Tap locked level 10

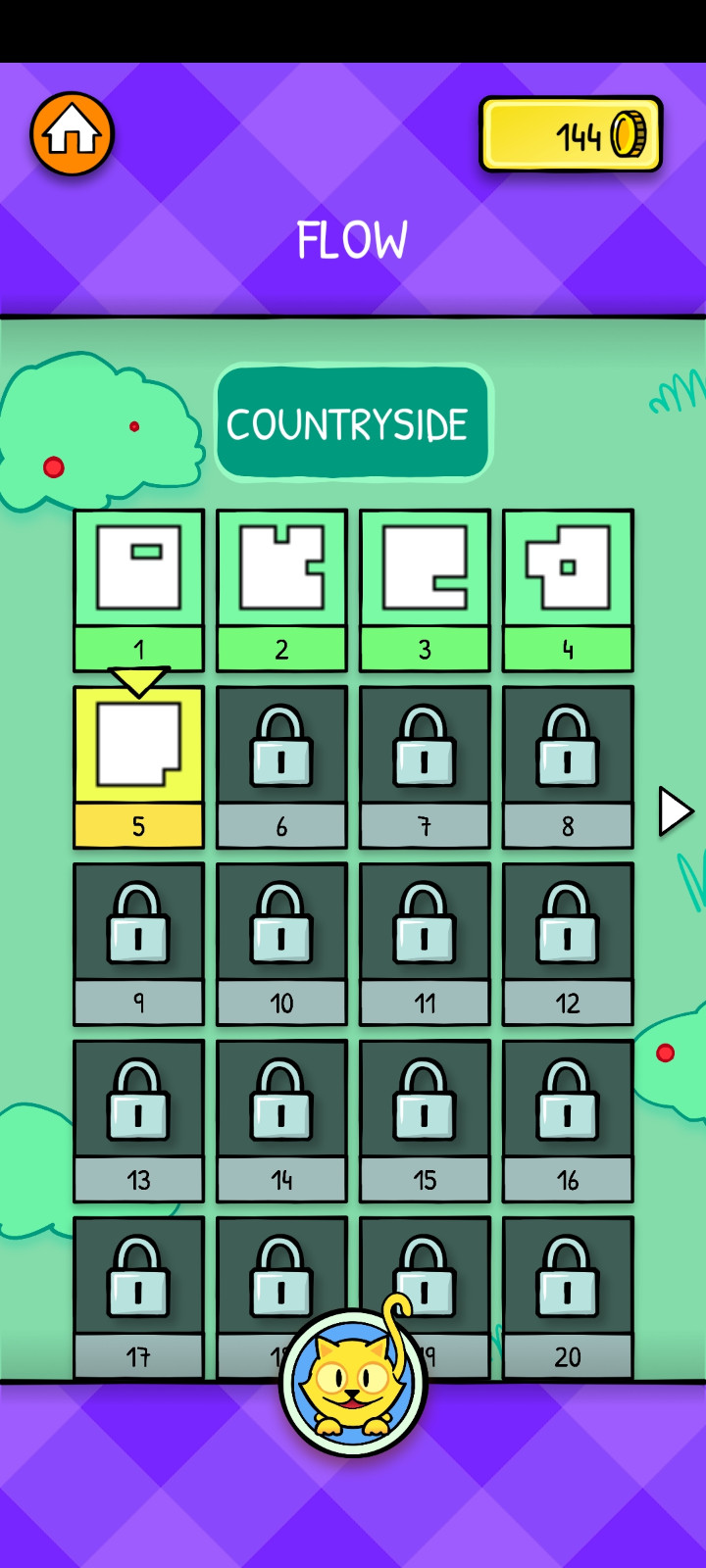click(281, 942)
